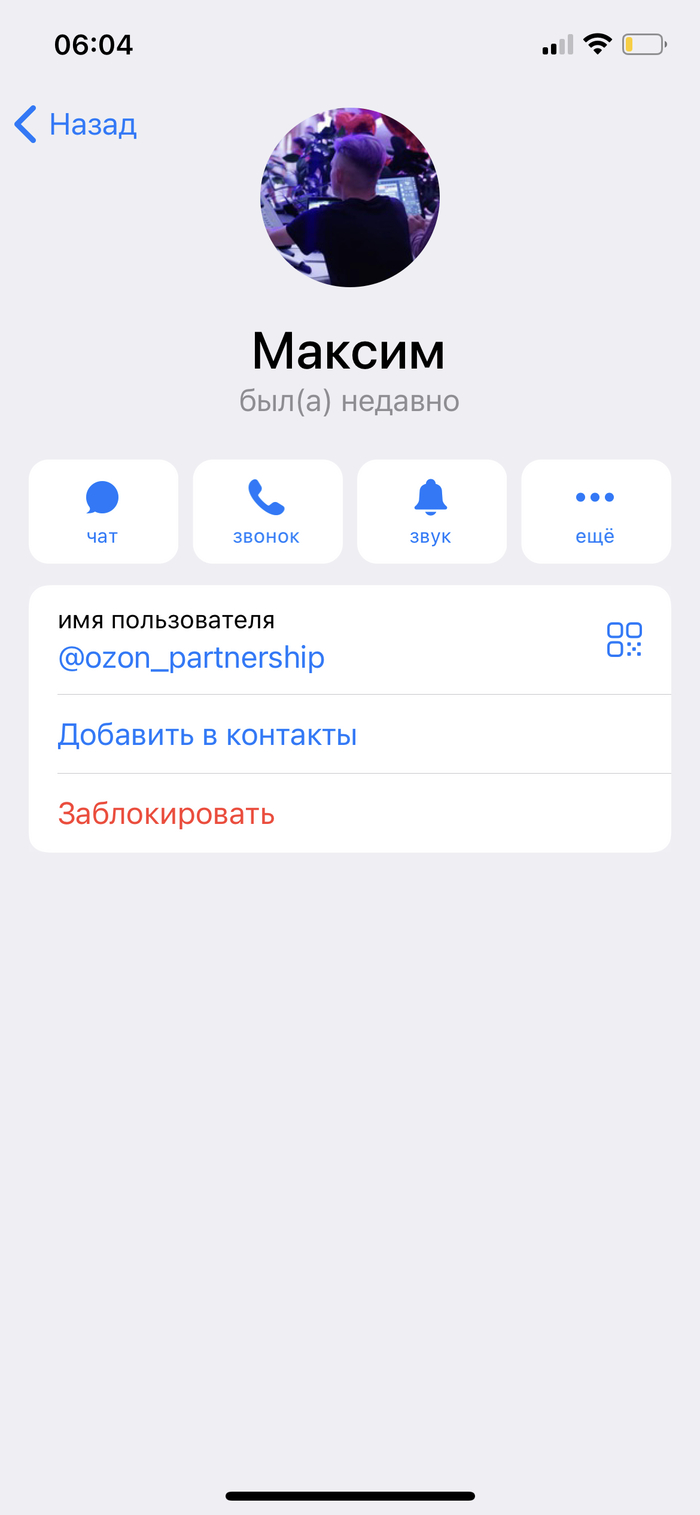This screenshot has height=1515, width=700.
Task: Open the ещё more options
Action: [x=595, y=511]
